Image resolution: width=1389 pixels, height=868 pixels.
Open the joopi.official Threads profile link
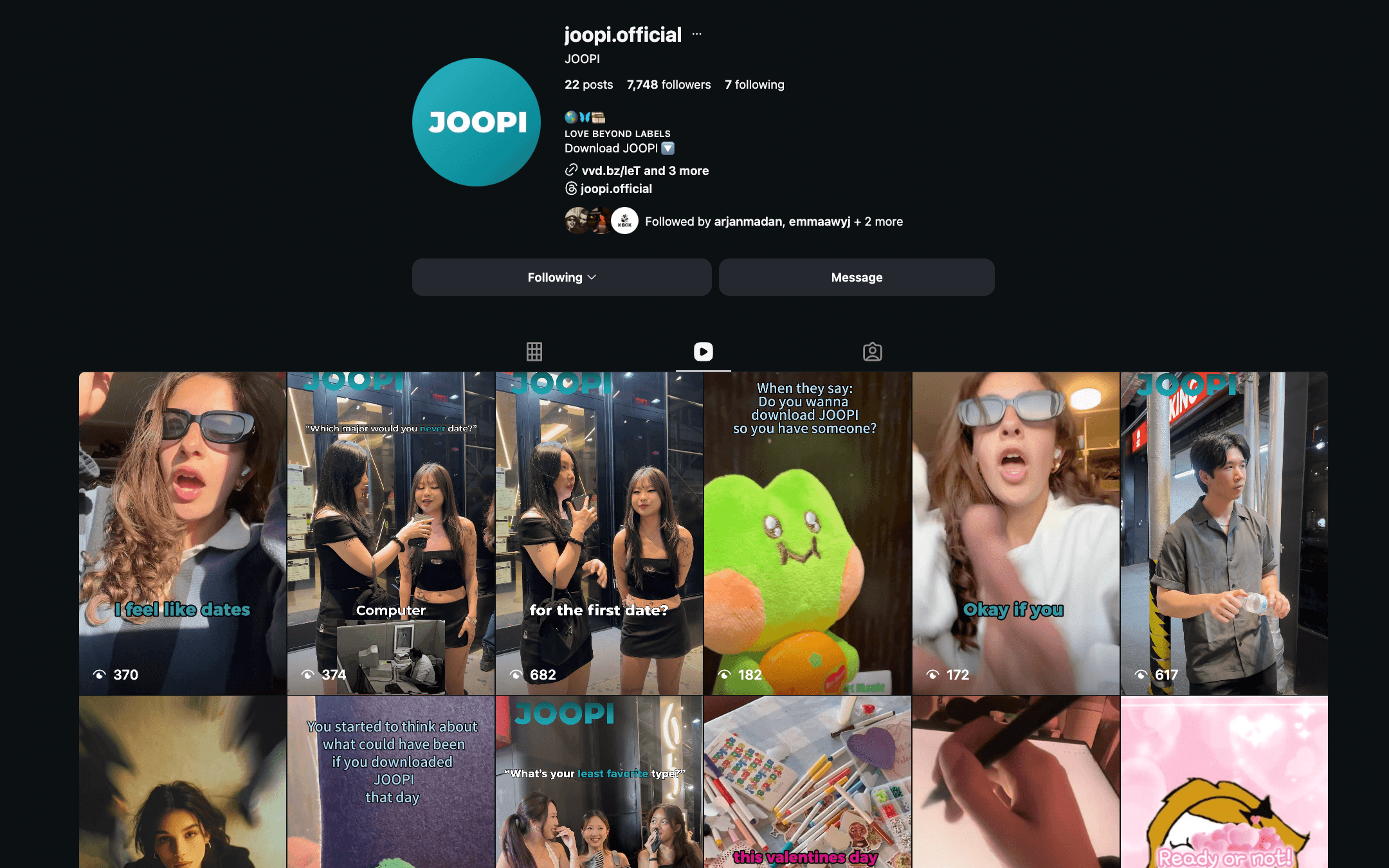[615, 188]
